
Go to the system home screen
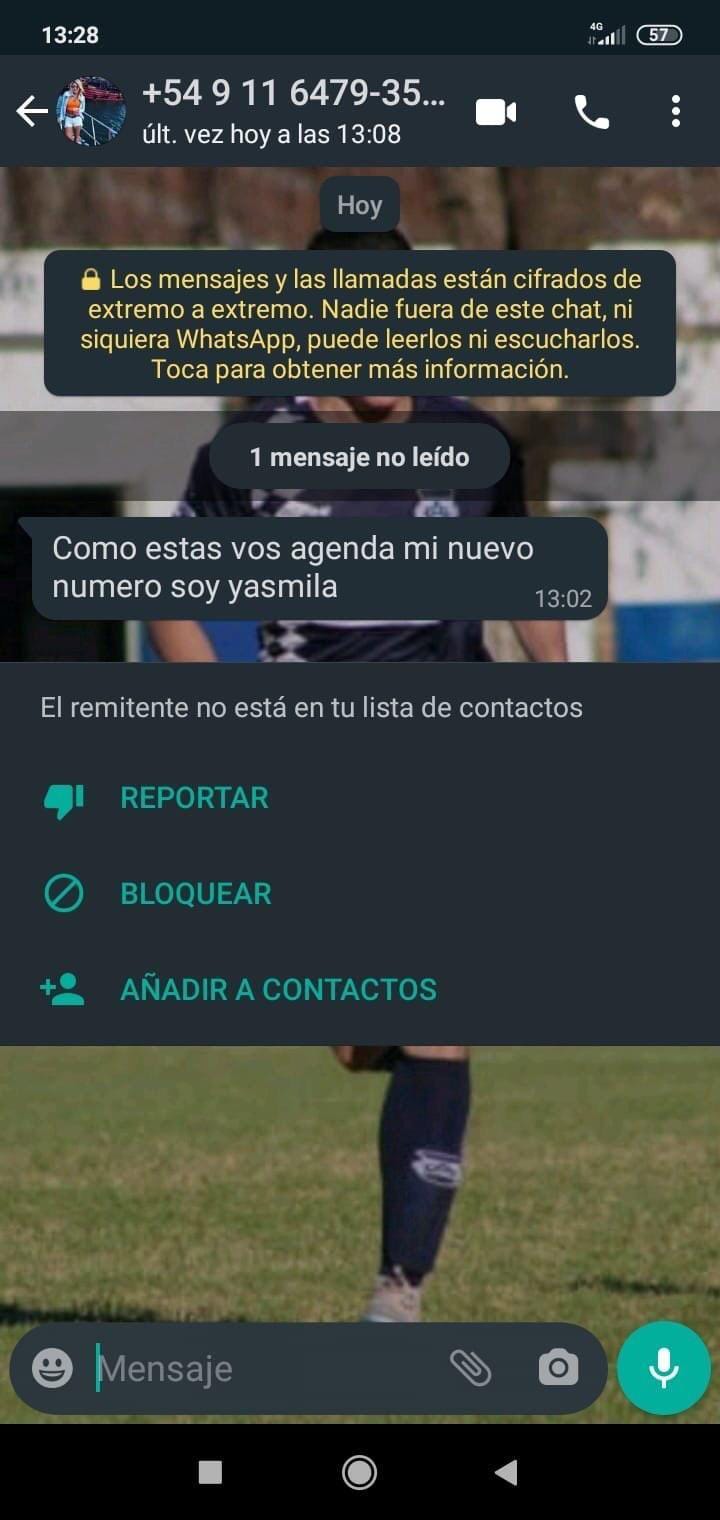(359, 1472)
